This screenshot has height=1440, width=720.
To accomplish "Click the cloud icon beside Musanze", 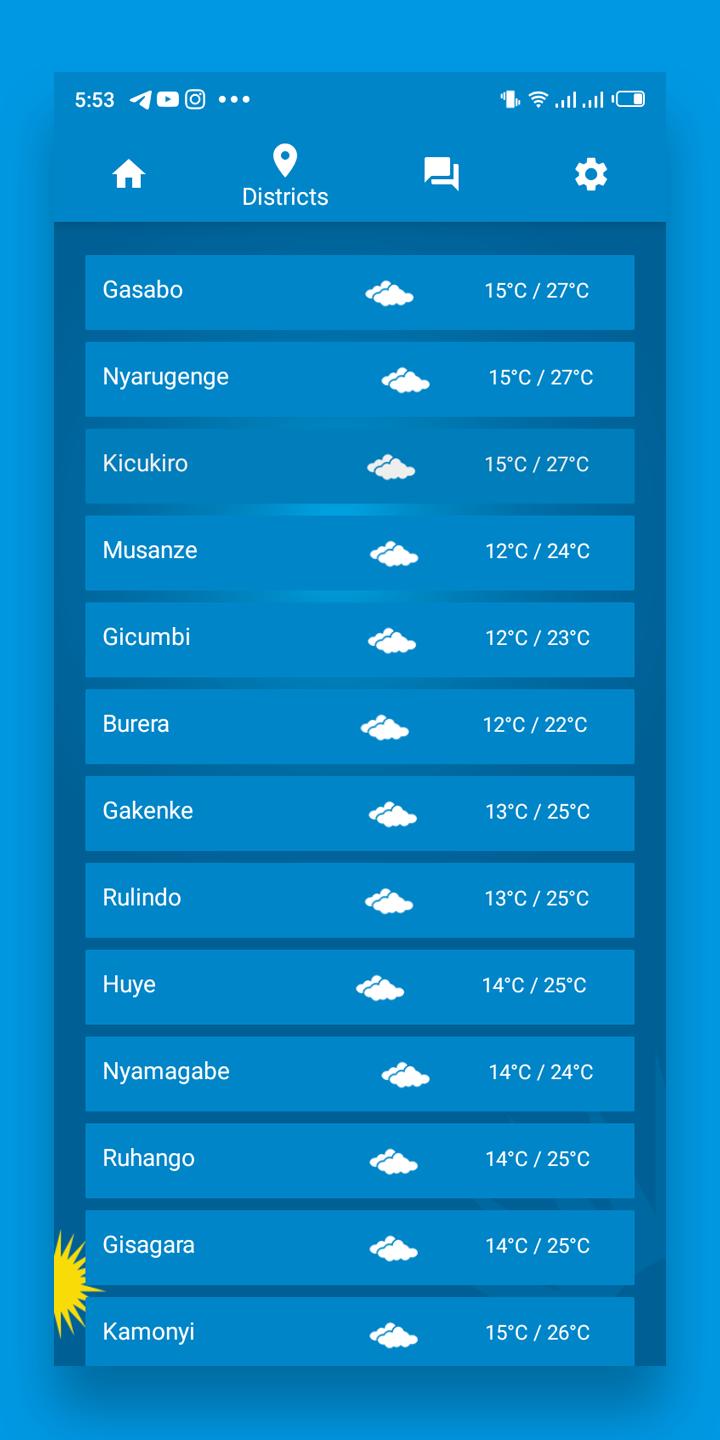I will click(392, 553).
